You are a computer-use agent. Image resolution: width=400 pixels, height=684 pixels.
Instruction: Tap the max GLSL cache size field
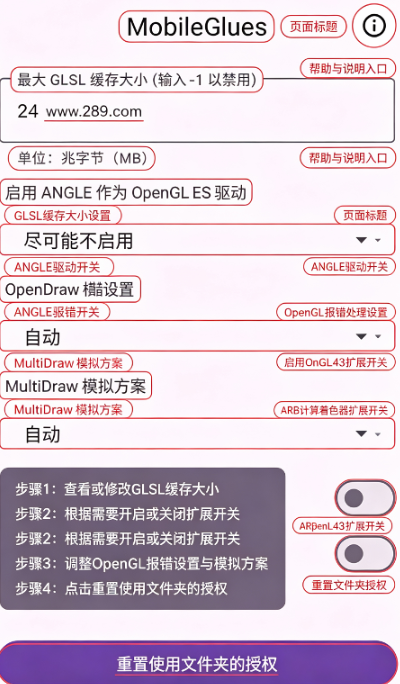click(197, 111)
